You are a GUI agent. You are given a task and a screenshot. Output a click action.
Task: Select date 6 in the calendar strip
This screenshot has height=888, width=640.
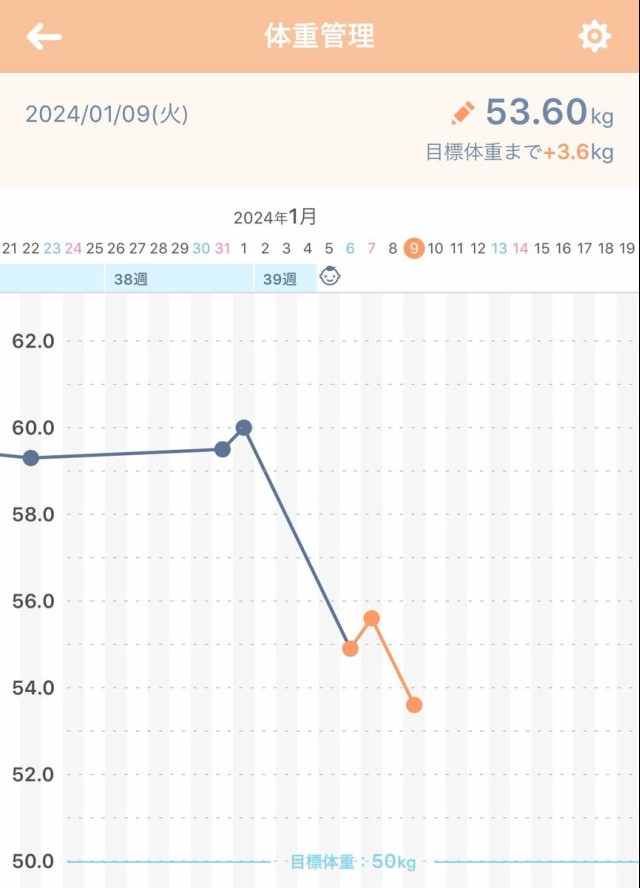(350, 248)
